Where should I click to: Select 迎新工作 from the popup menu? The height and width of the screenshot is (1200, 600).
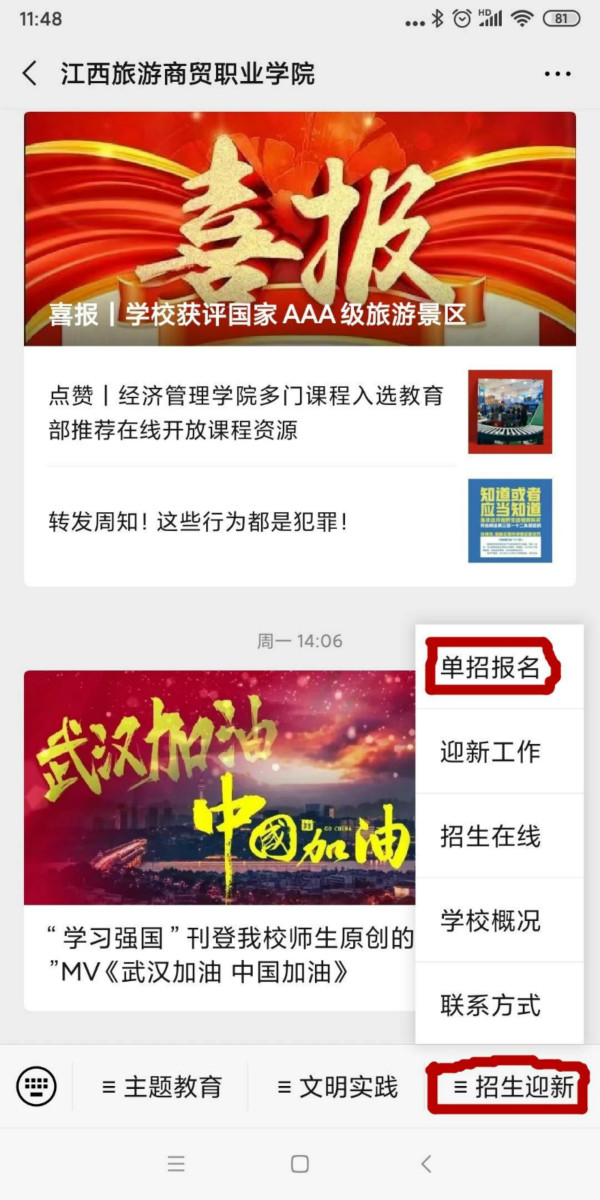(490, 752)
